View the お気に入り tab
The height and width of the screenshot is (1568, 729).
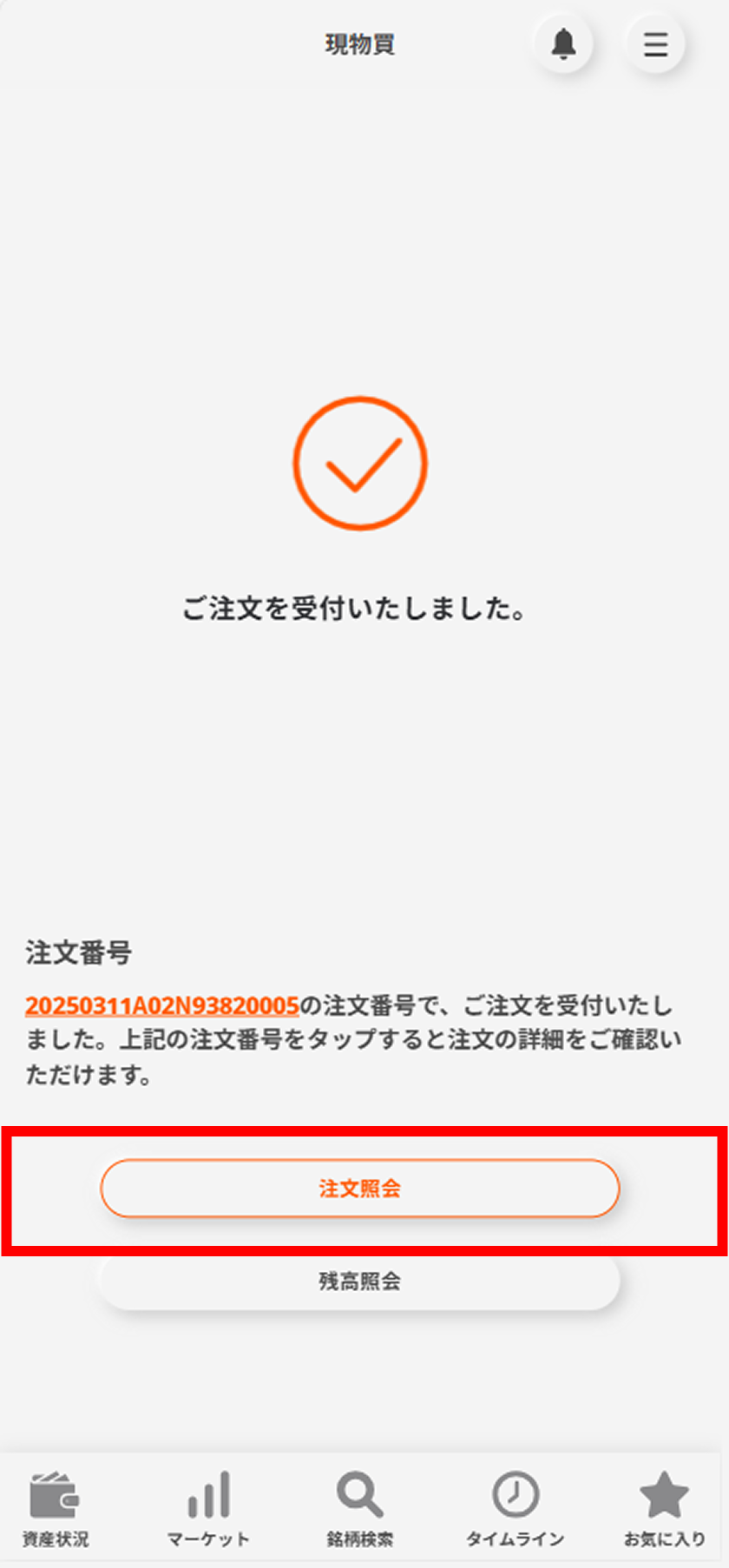point(664,1508)
